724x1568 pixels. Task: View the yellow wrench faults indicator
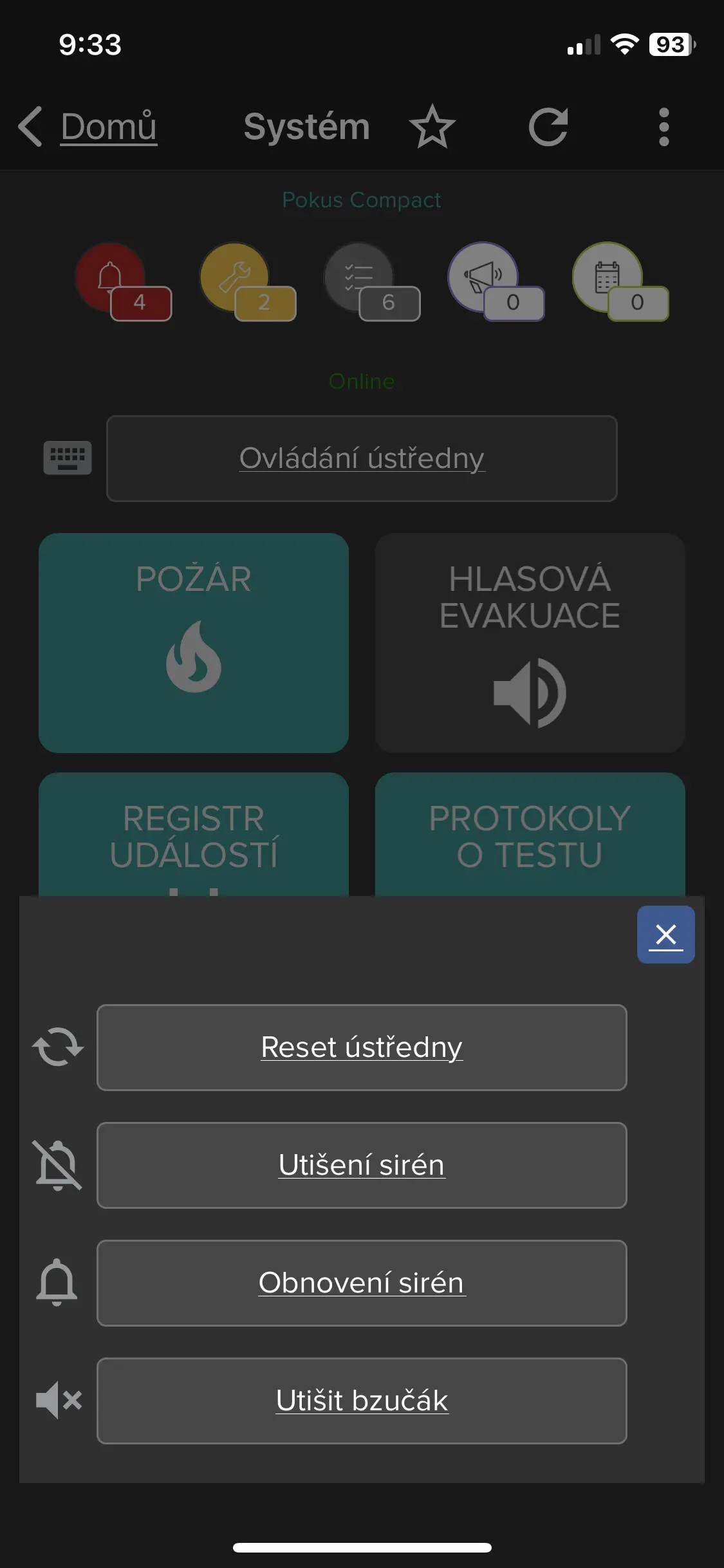point(248,281)
